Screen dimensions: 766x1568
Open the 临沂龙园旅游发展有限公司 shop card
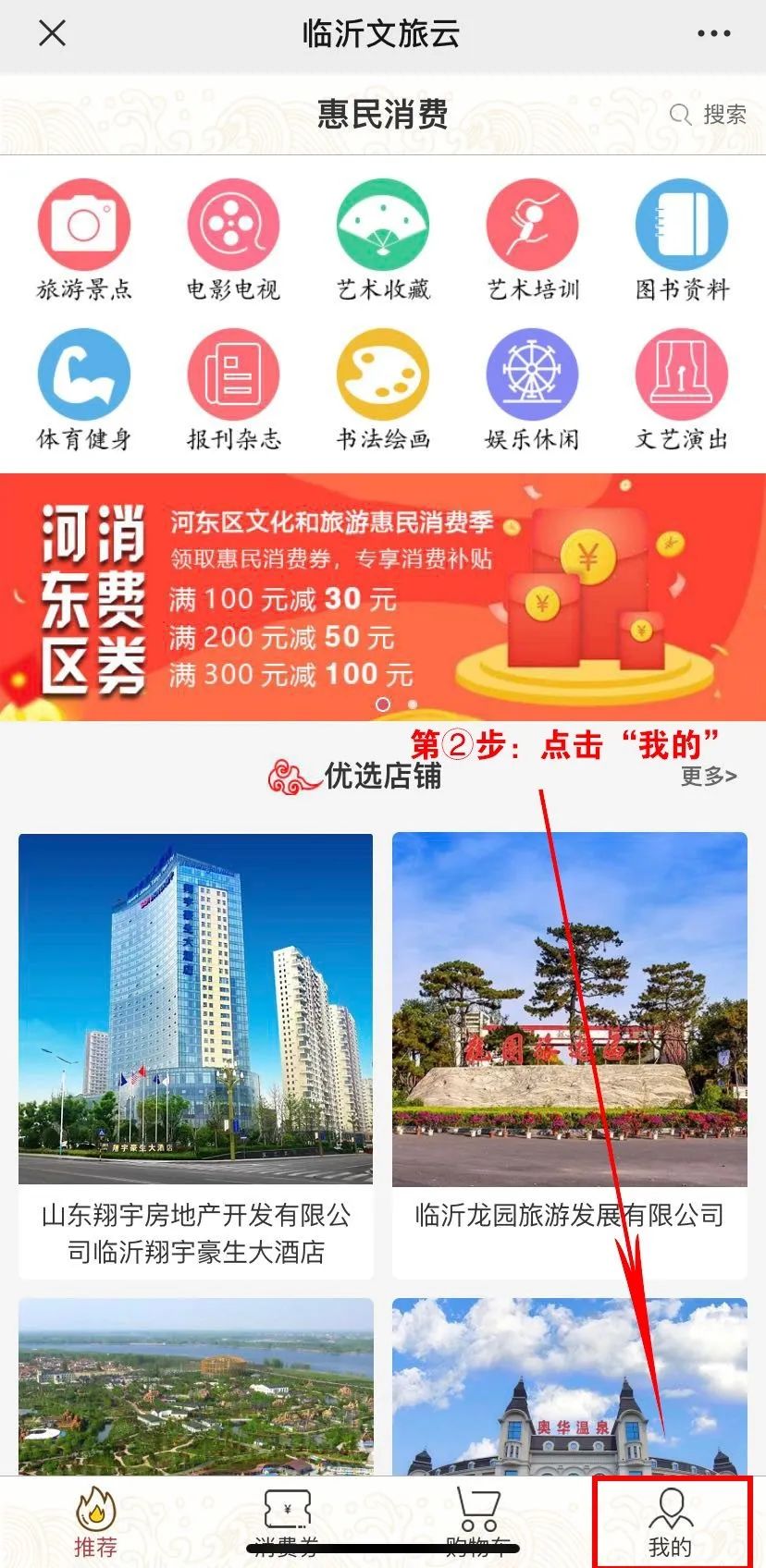(570, 1056)
